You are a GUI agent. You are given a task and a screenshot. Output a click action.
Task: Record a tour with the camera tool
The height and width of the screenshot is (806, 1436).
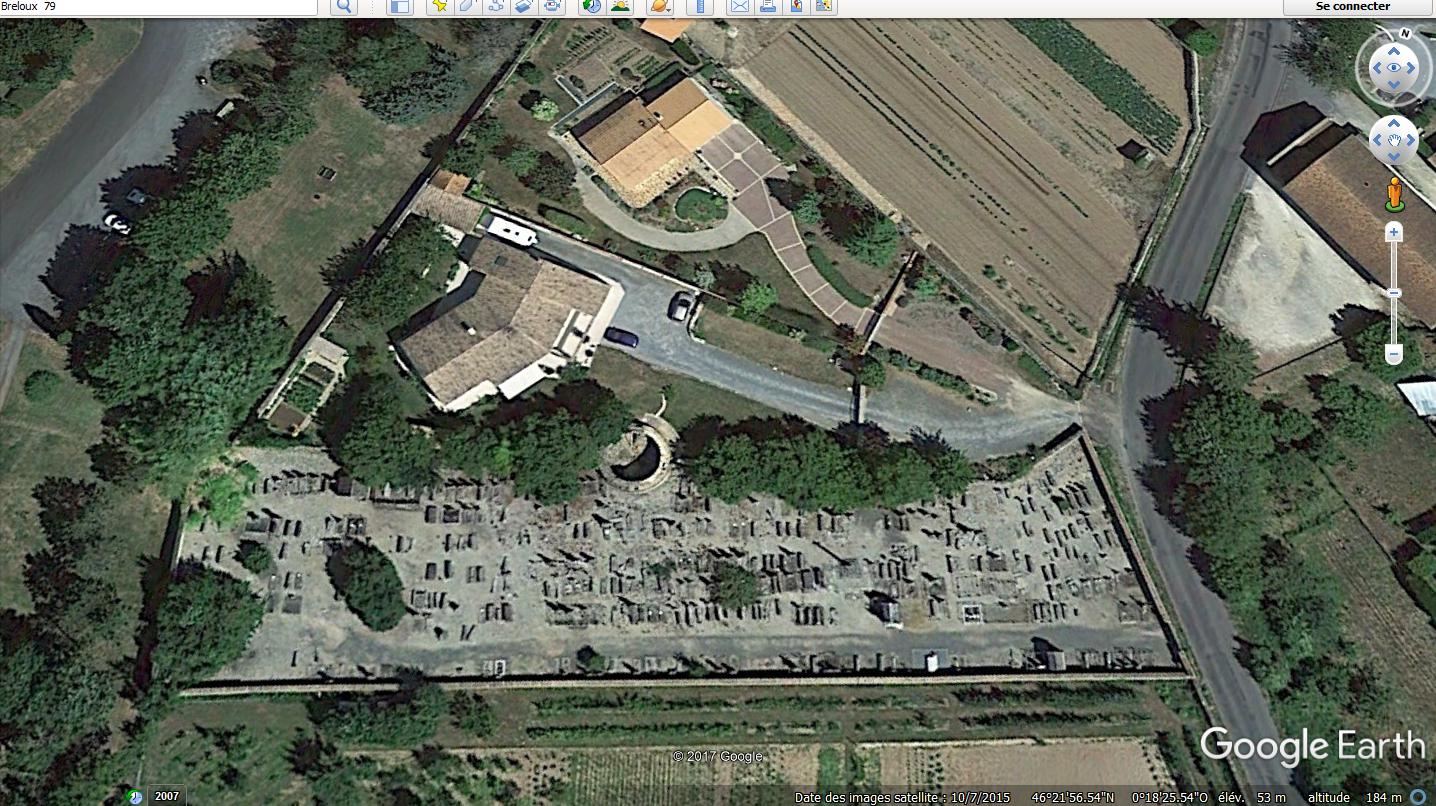point(551,7)
